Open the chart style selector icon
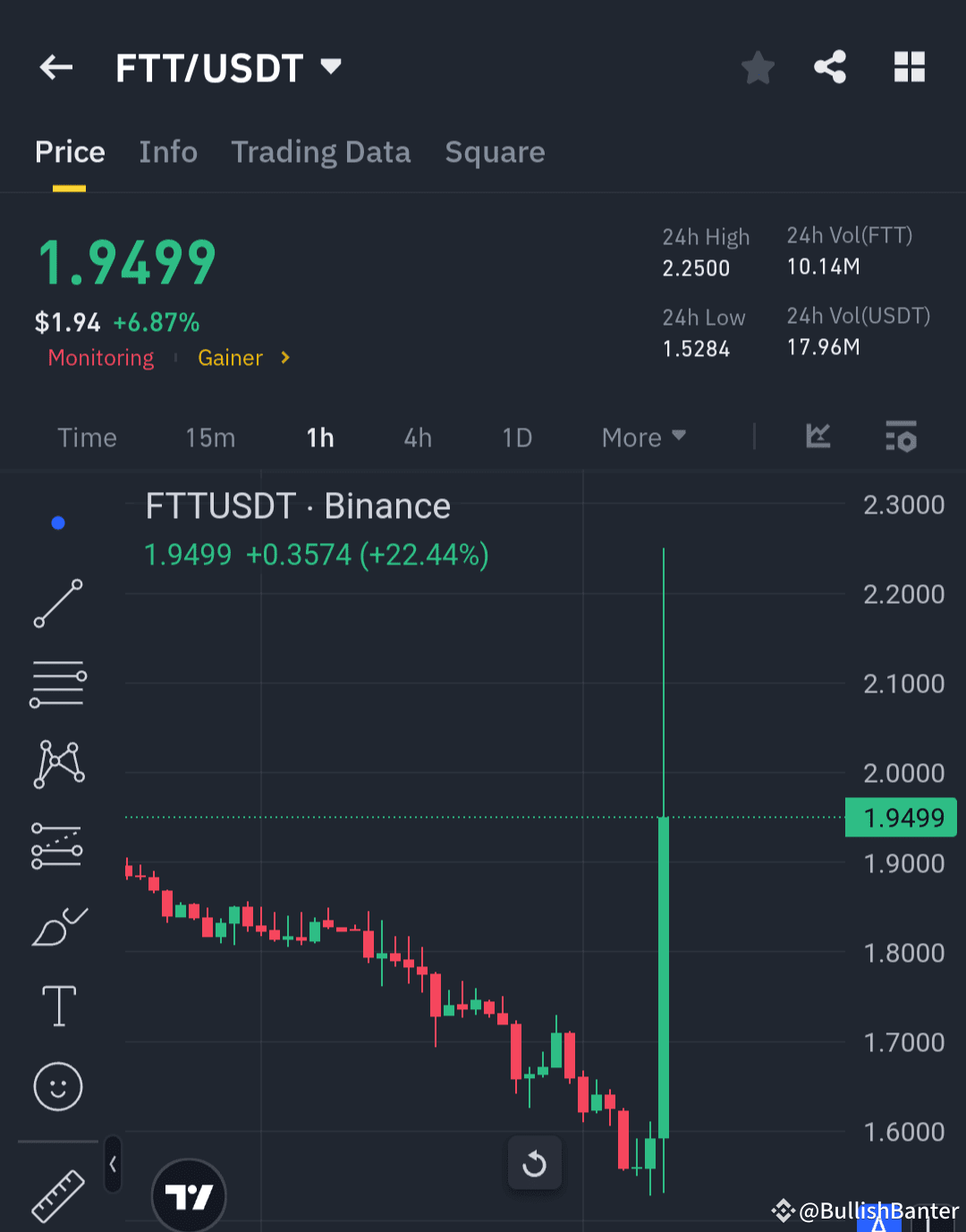Viewport: 966px width, 1232px height. click(817, 438)
